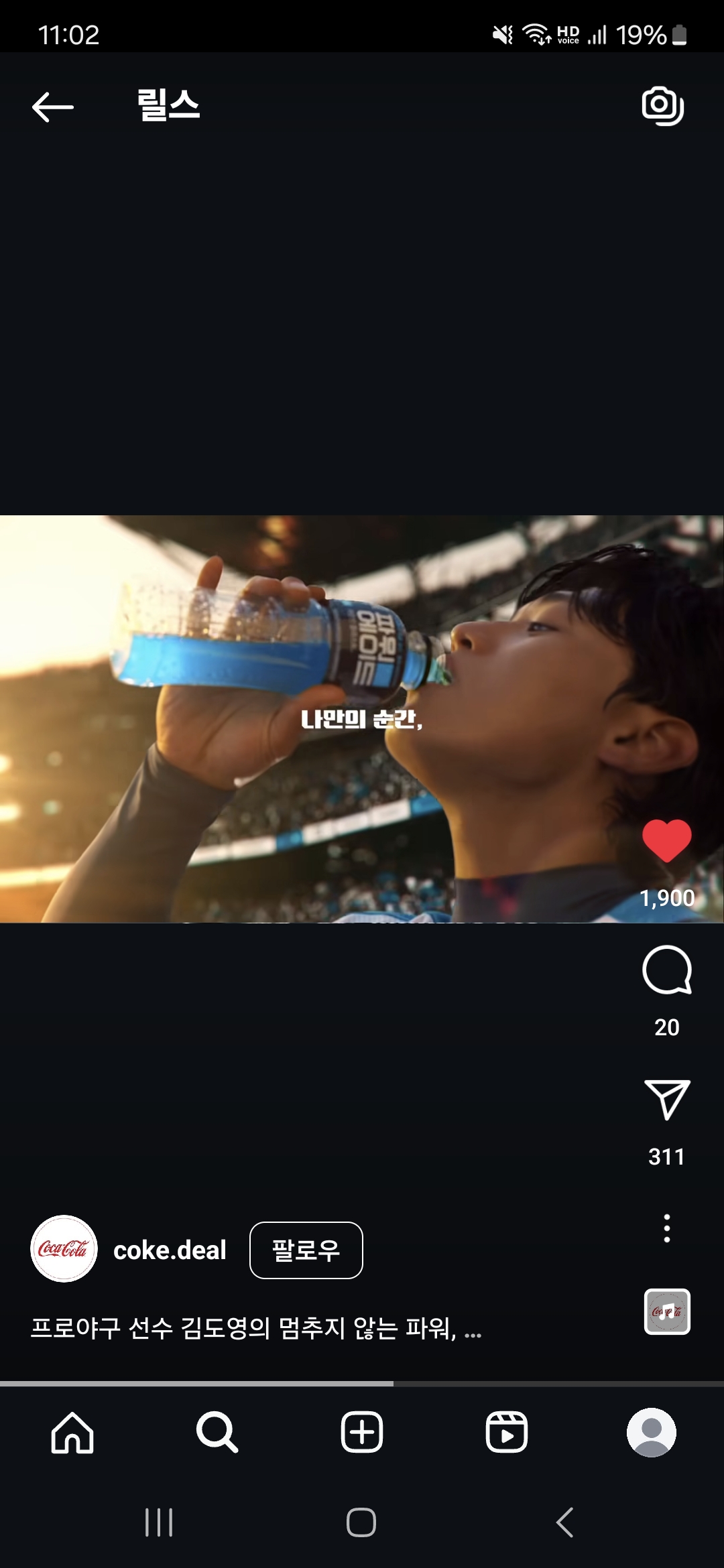Create a new post with the plus tab
This screenshot has width=724, height=1568.
click(x=362, y=1433)
